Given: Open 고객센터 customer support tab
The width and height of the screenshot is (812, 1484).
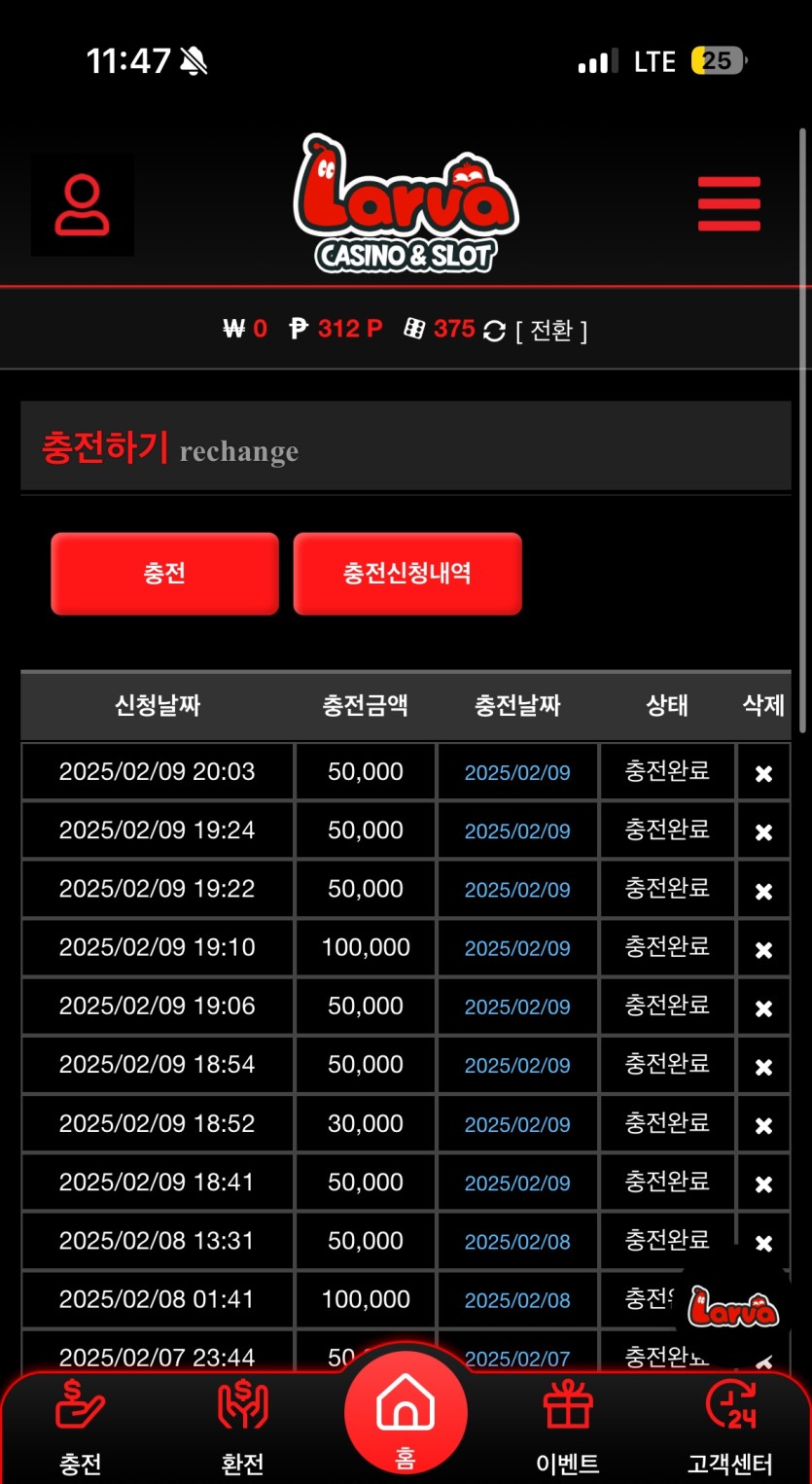Looking at the screenshot, I should [x=730, y=1425].
